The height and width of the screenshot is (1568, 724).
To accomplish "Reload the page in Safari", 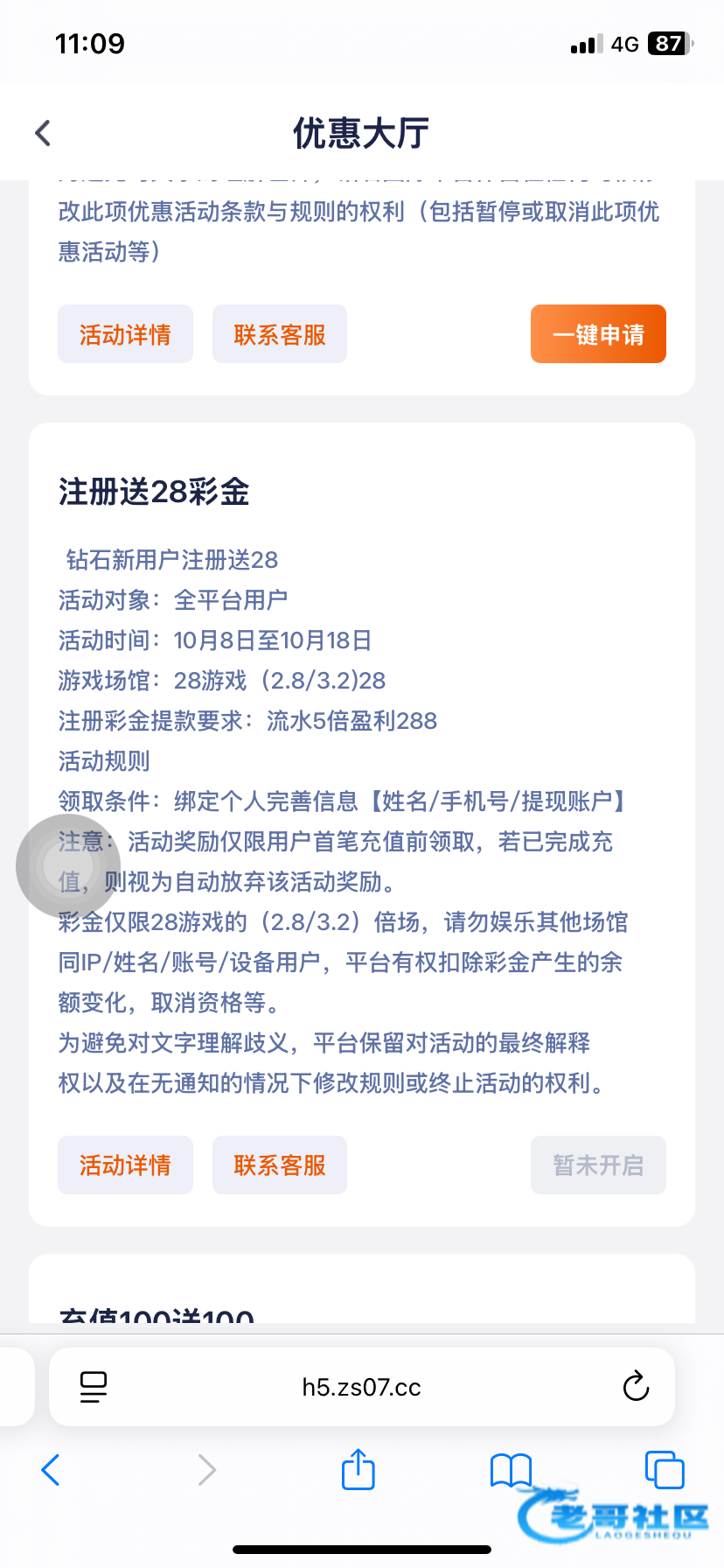I will [636, 1386].
